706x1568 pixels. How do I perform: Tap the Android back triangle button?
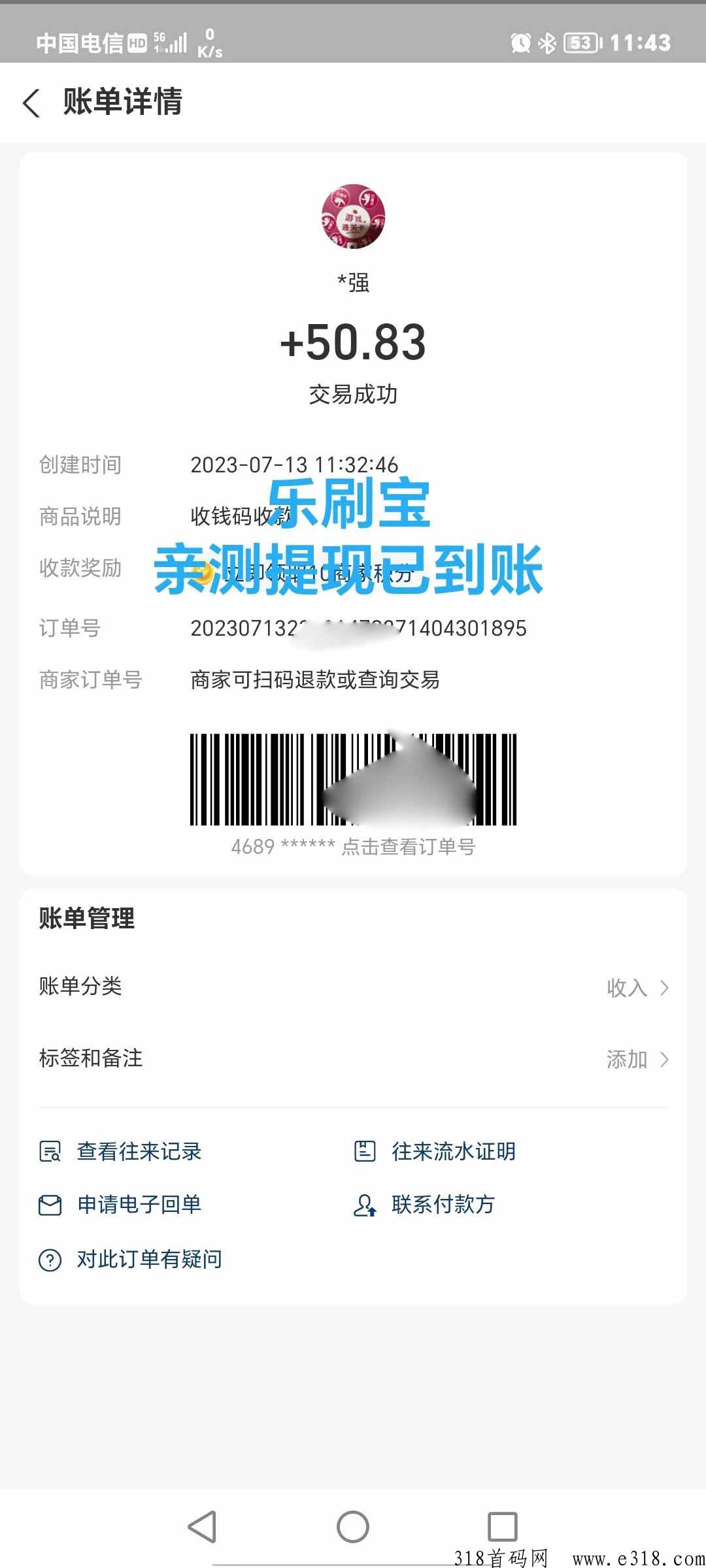[204, 1527]
